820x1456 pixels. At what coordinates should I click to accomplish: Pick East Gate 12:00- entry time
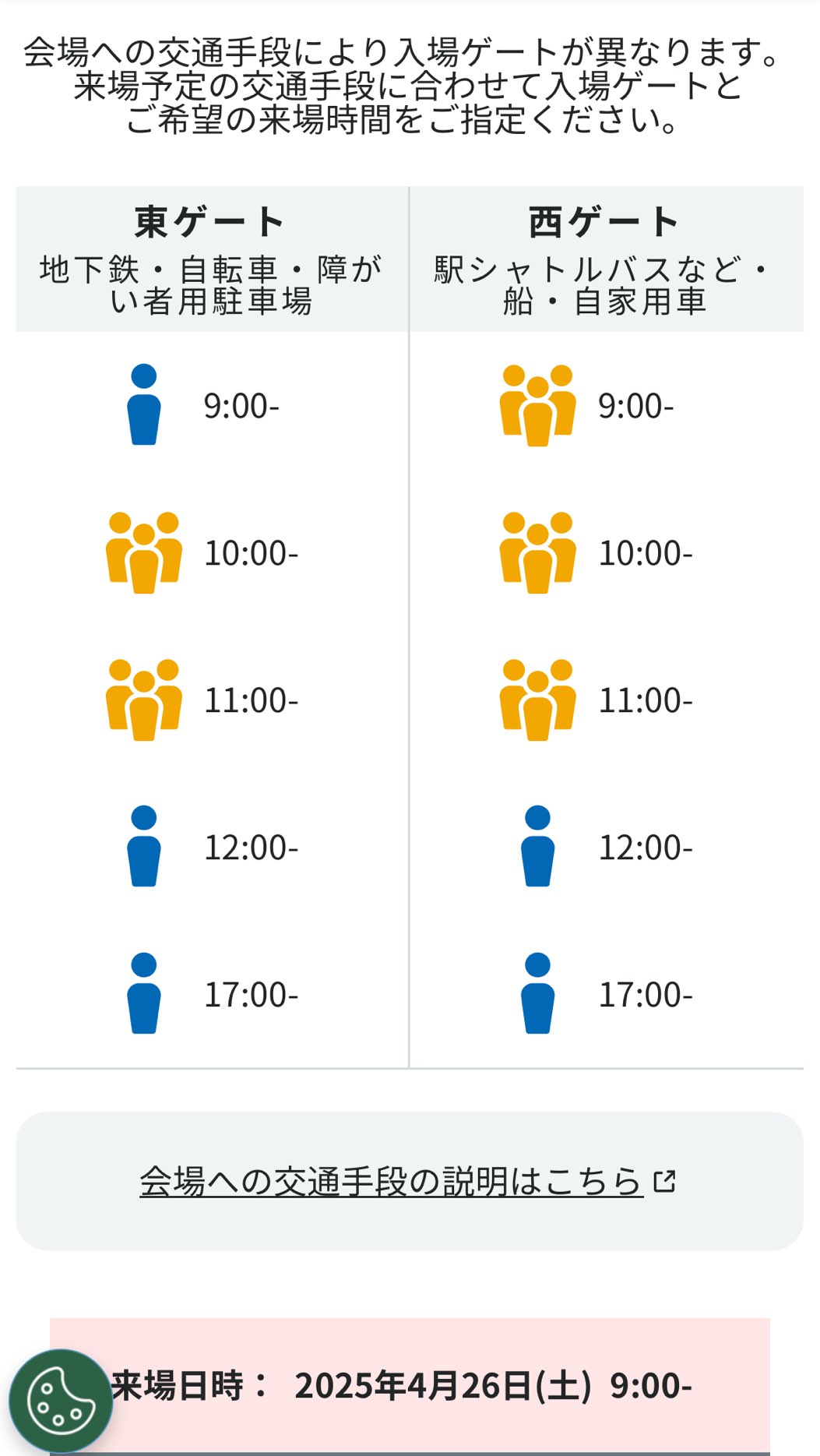click(x=210, y=848)
